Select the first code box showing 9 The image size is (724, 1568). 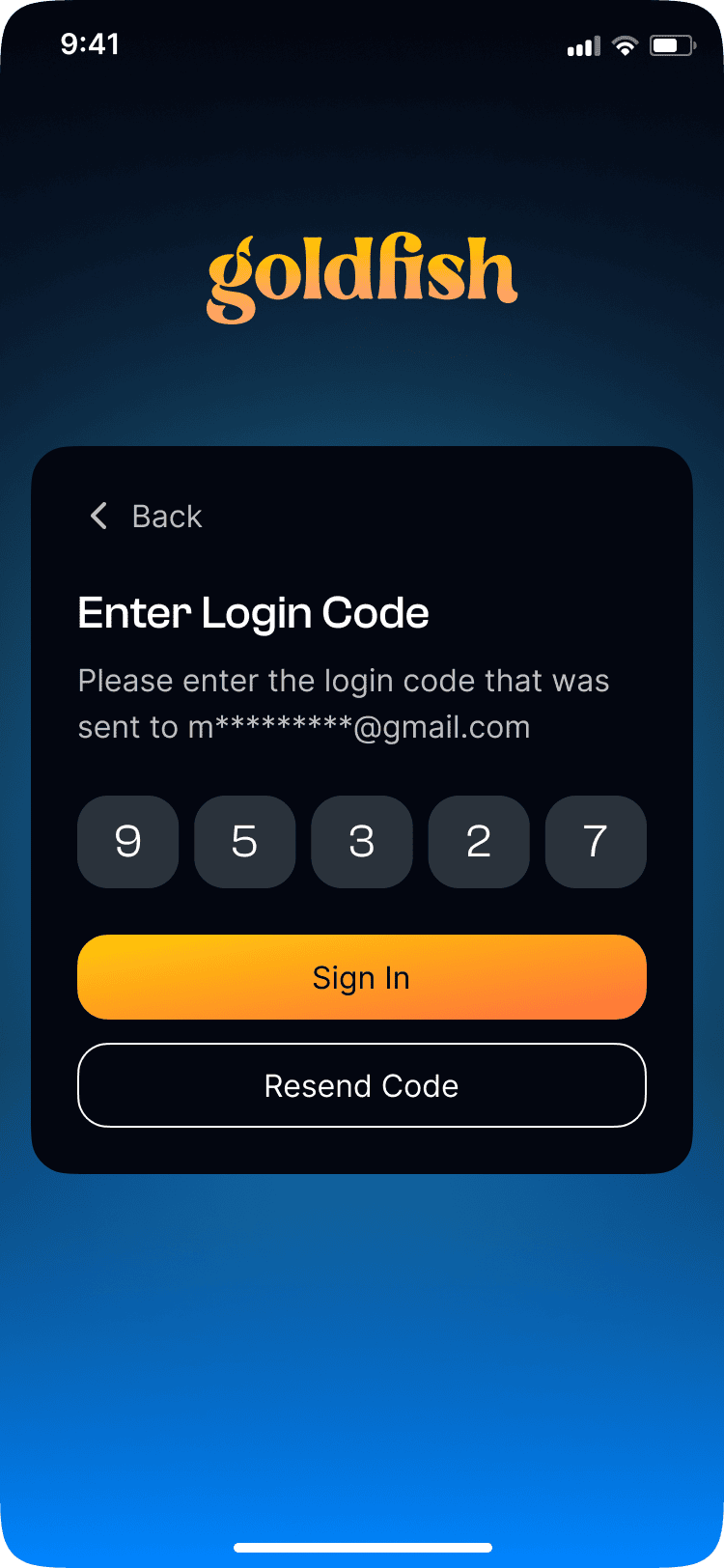(x=127, y=842)
